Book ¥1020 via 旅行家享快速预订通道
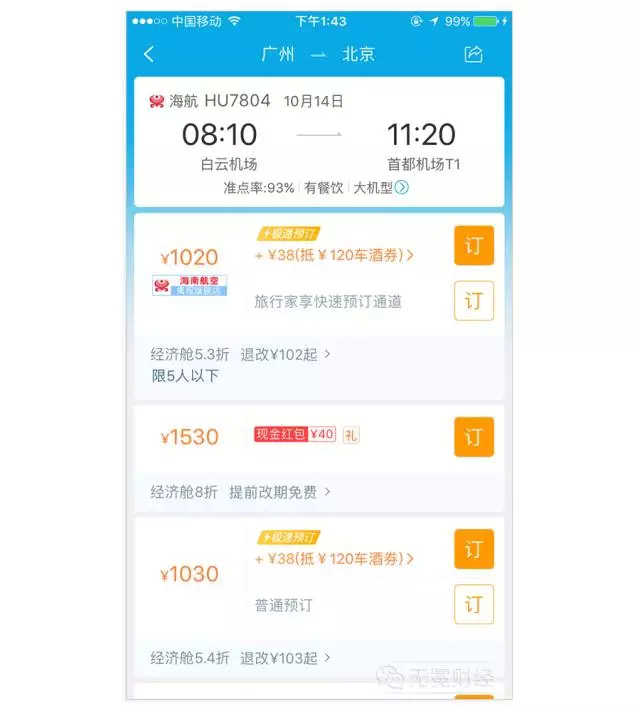This screenshot has height=711, width=640. click(474, 300)
